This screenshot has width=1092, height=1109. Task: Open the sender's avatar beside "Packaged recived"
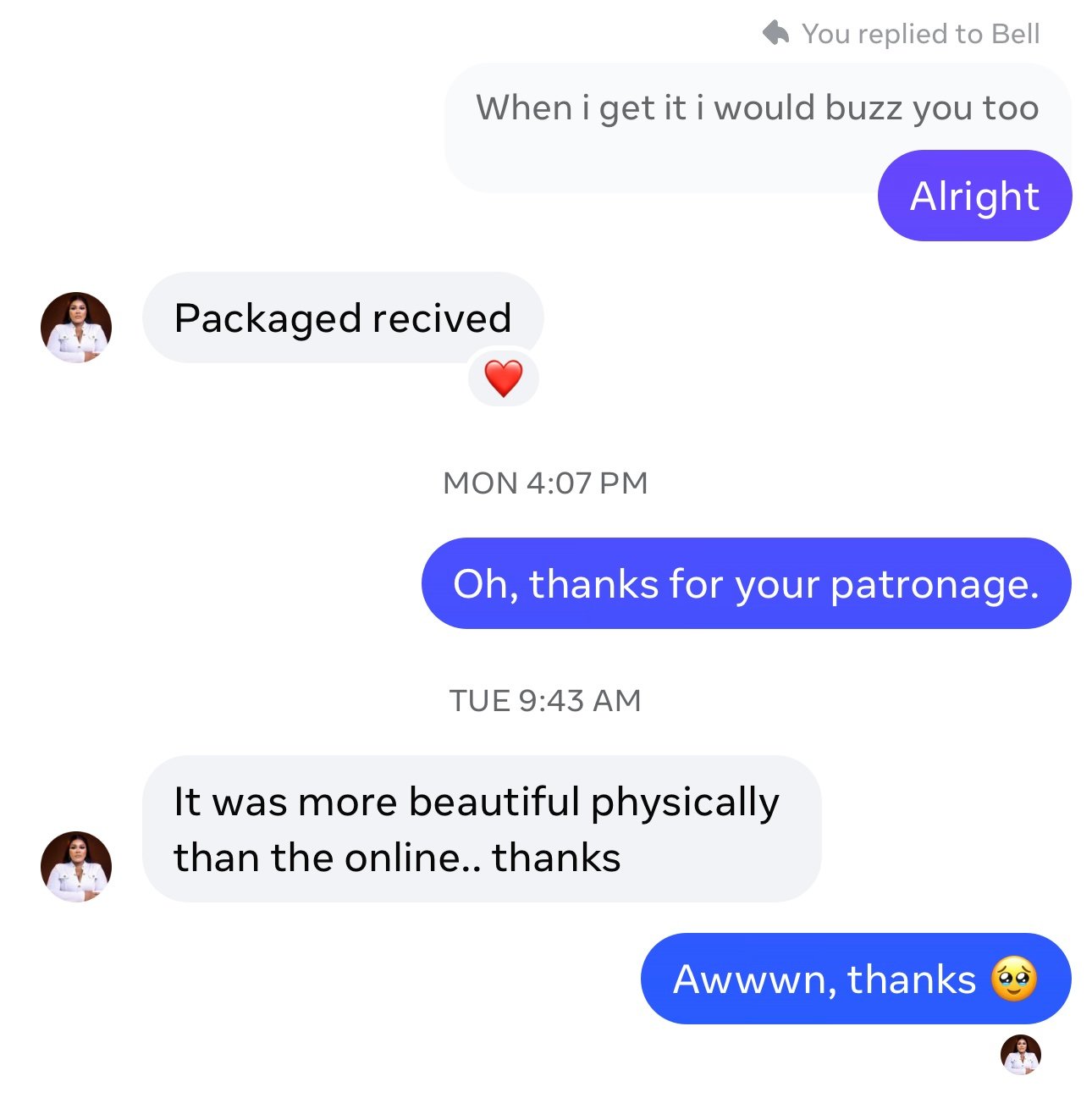76,328
